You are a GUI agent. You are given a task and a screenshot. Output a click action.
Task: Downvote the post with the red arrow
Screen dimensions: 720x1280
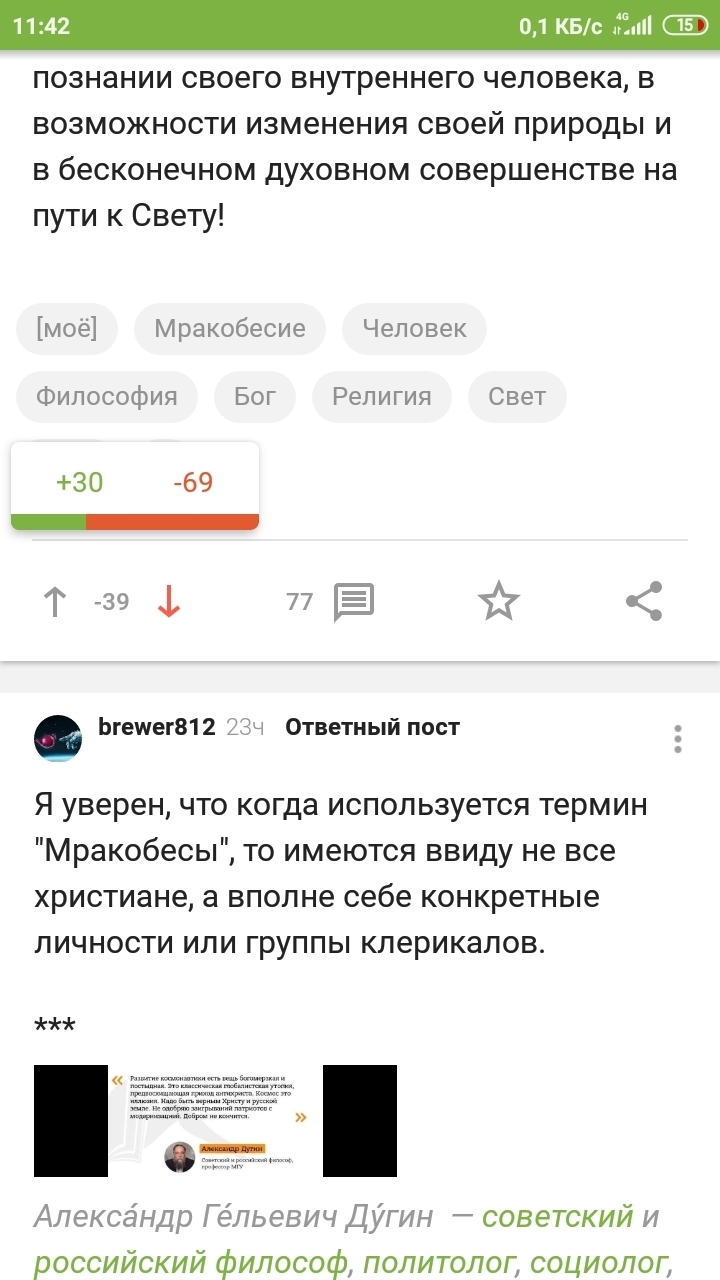point(169,602)
